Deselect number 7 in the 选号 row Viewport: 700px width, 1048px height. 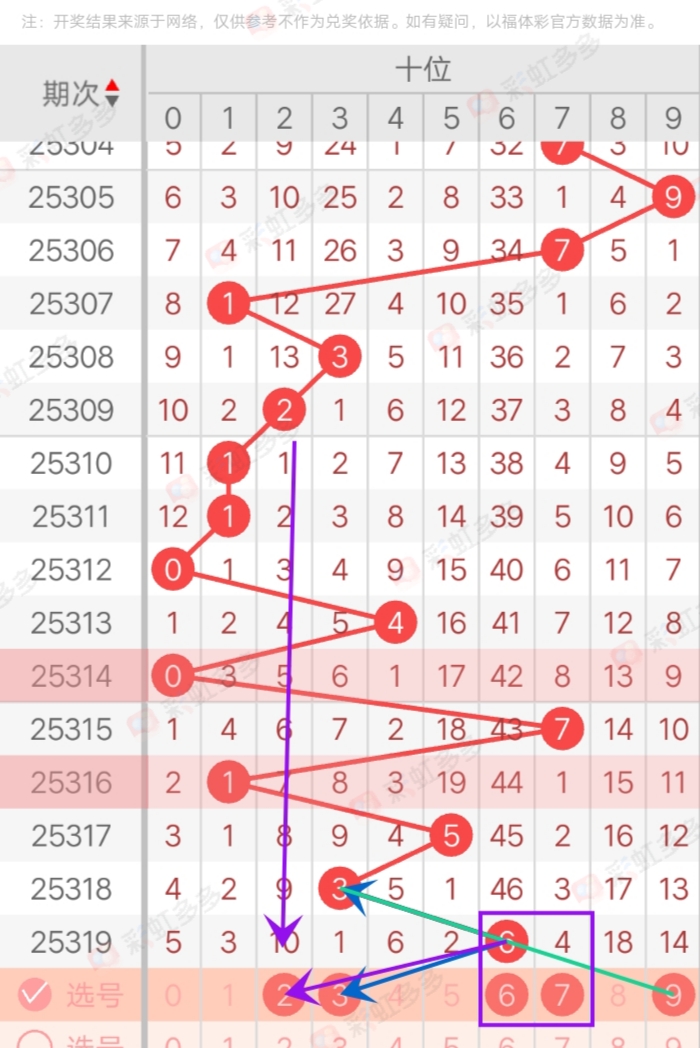(x=562, y=995)
